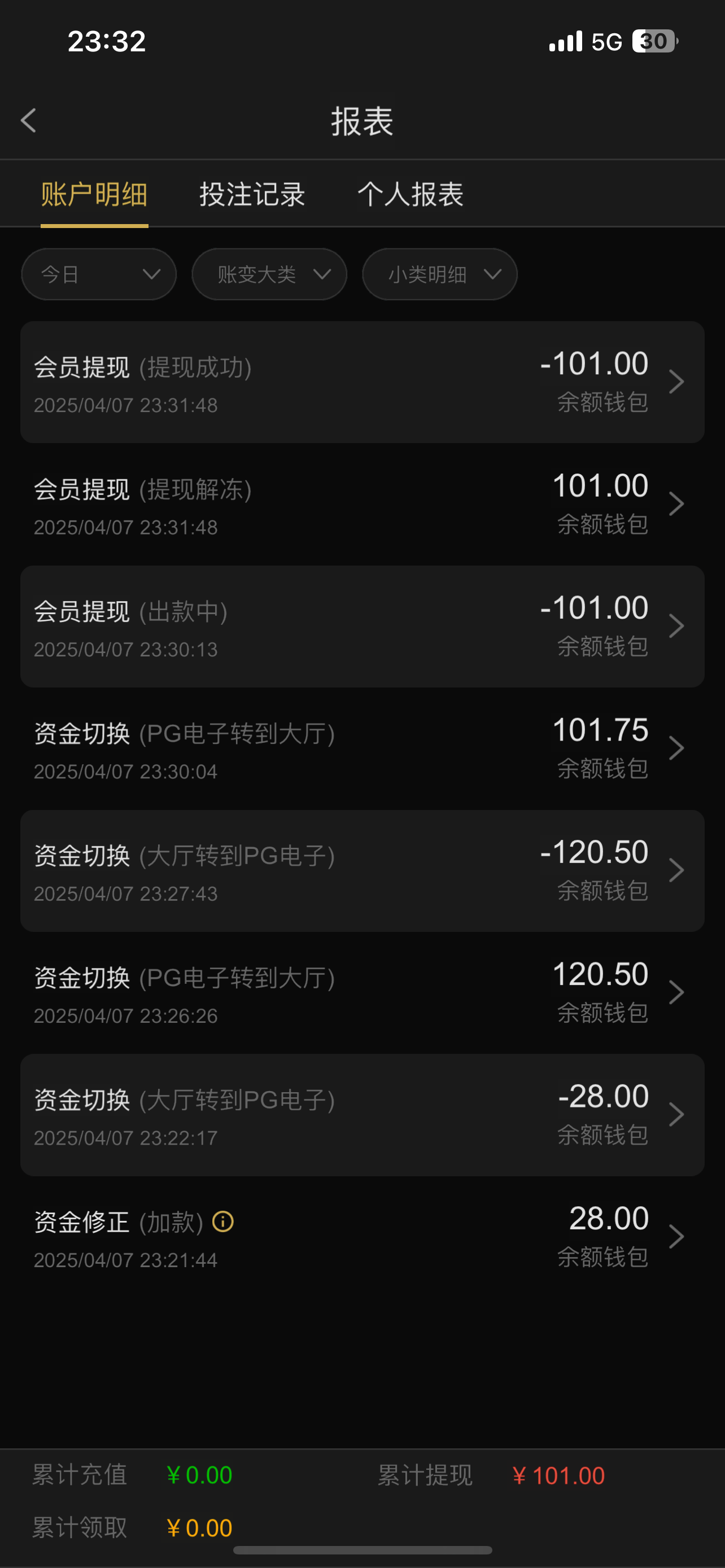Open the -28.00 大厅转到PG电子 transfer
The image size is (725, 1568).
pos(362,1115)
